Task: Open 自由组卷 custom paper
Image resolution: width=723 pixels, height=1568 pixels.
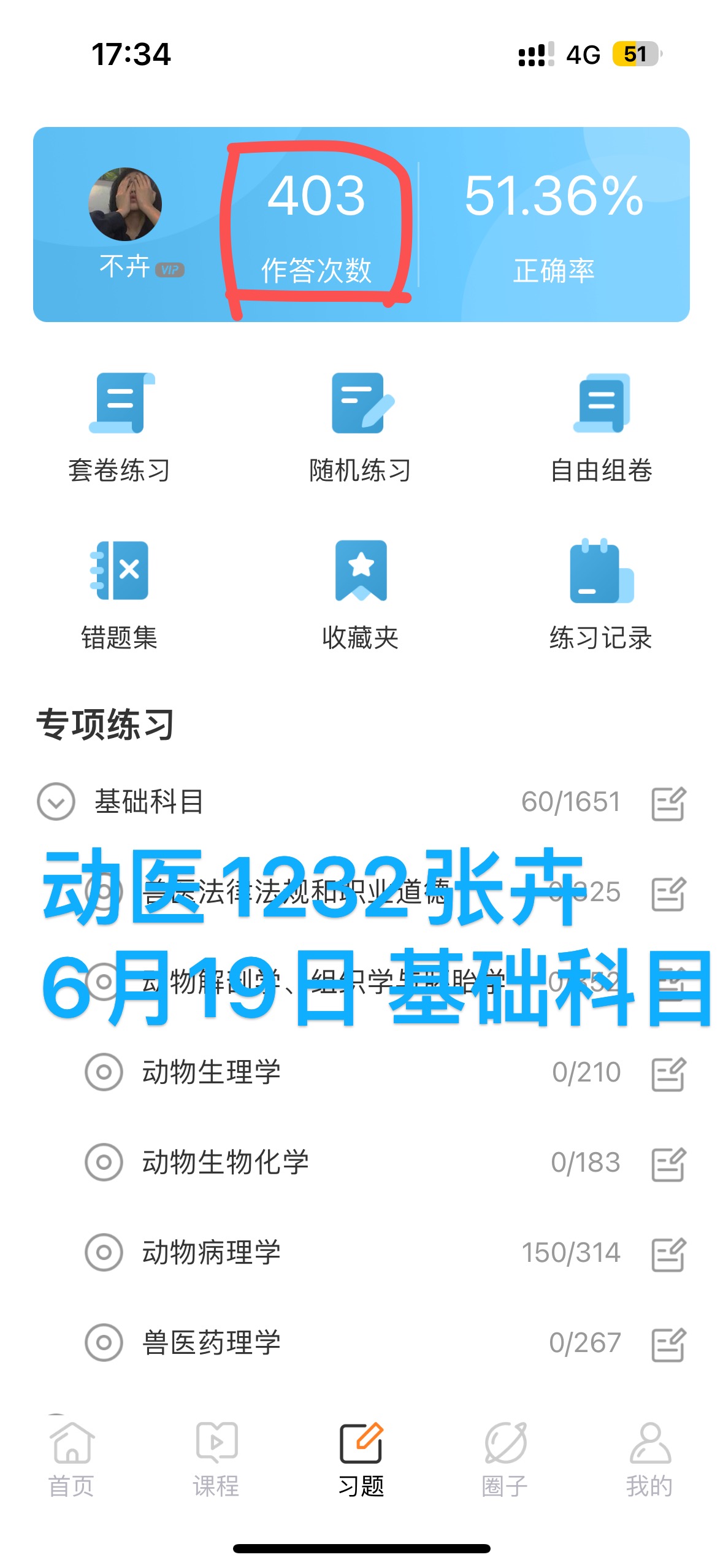Action: pyautogui.click(x=602, y=428)
